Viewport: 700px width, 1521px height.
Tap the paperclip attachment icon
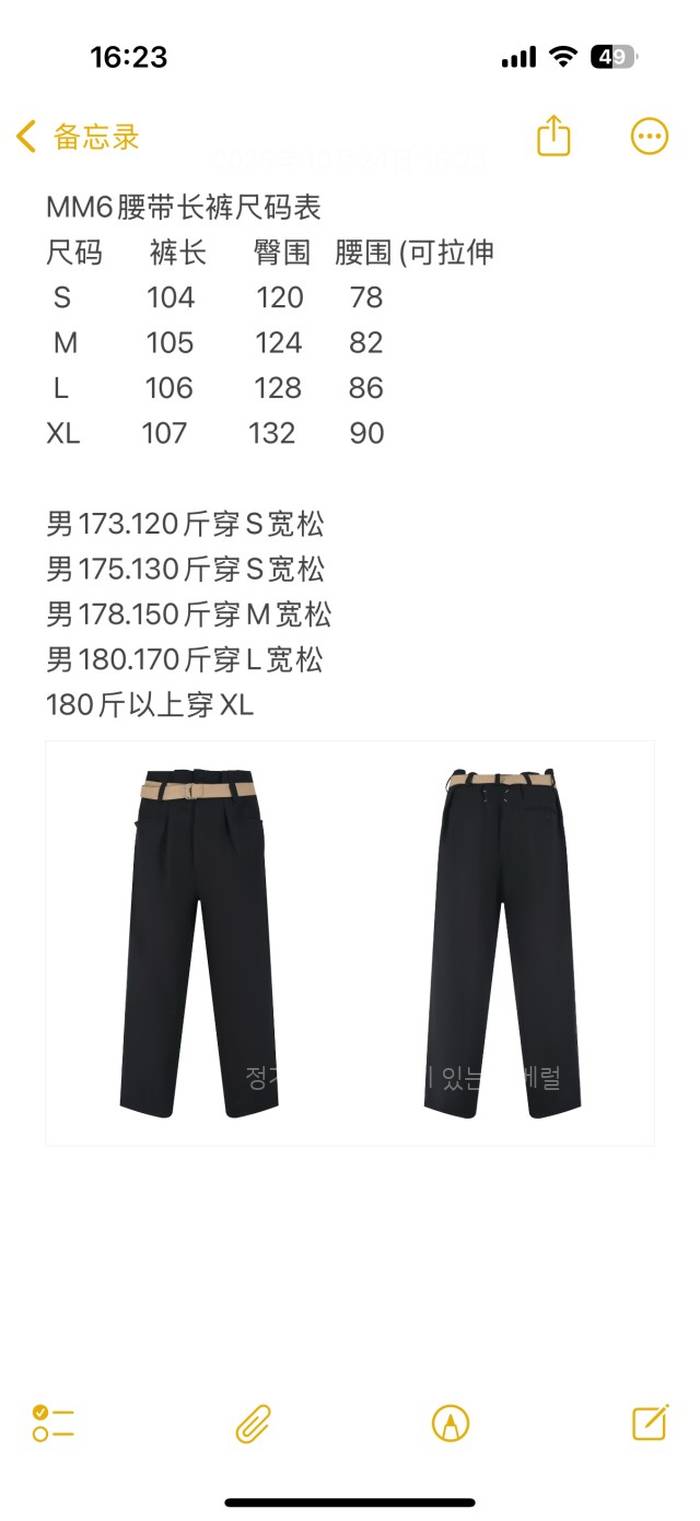(x=253, y=1422)
